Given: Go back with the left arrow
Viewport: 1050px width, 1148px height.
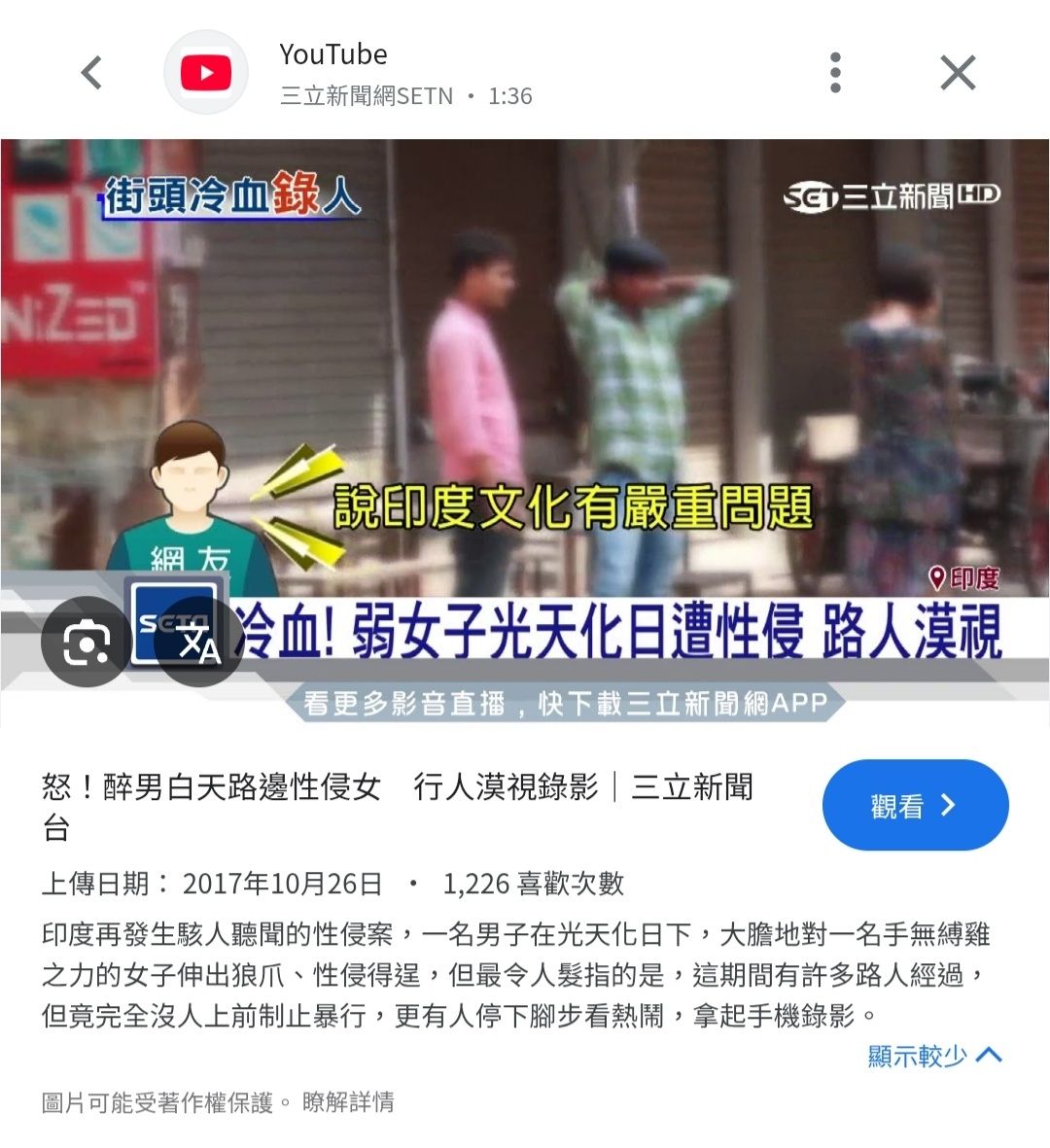Looking at the screenshot, I should [x=91, y=73].
